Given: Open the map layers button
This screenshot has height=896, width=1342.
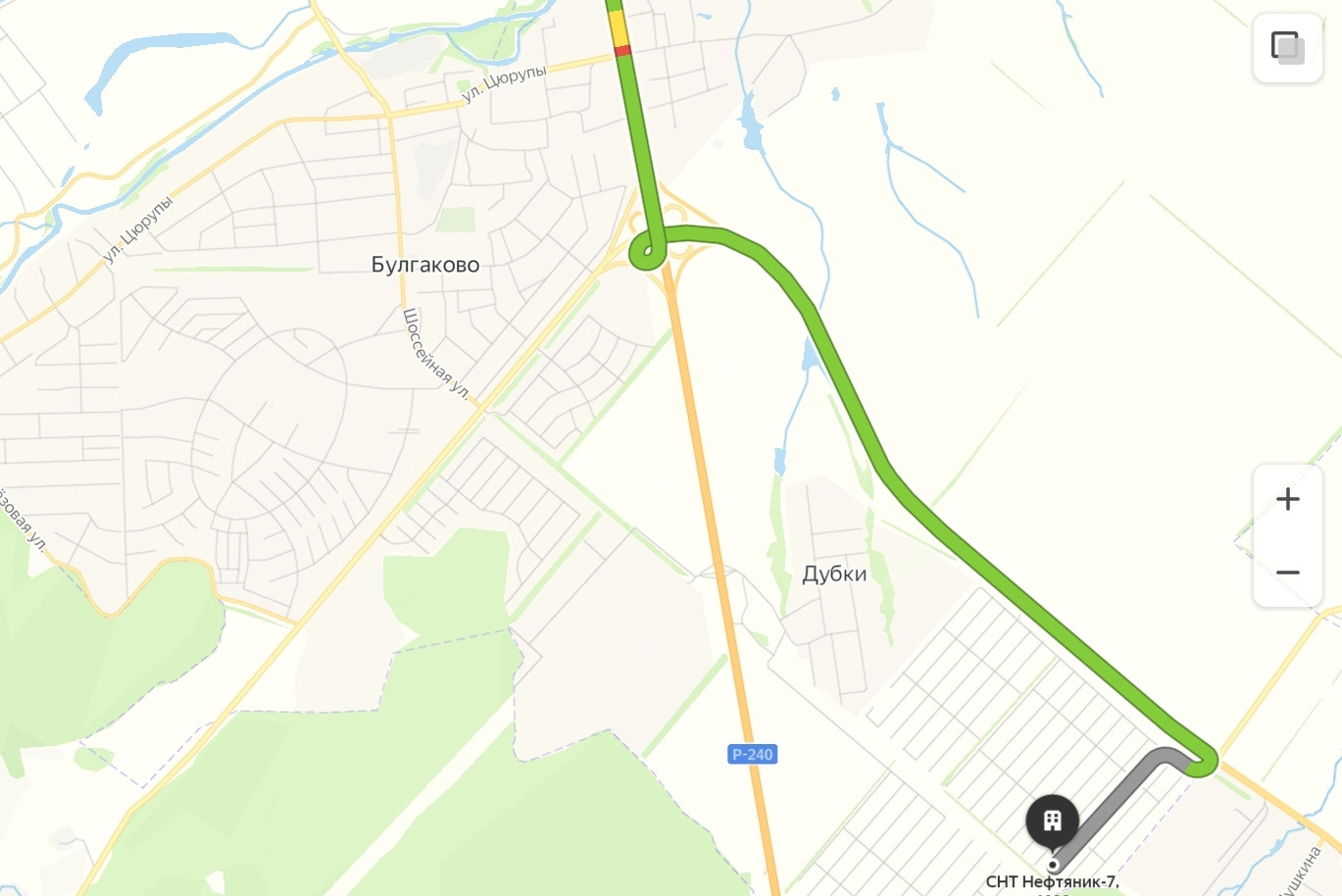Looking at the screenshot, I should pyautogui.click(x=1288, y=48).
